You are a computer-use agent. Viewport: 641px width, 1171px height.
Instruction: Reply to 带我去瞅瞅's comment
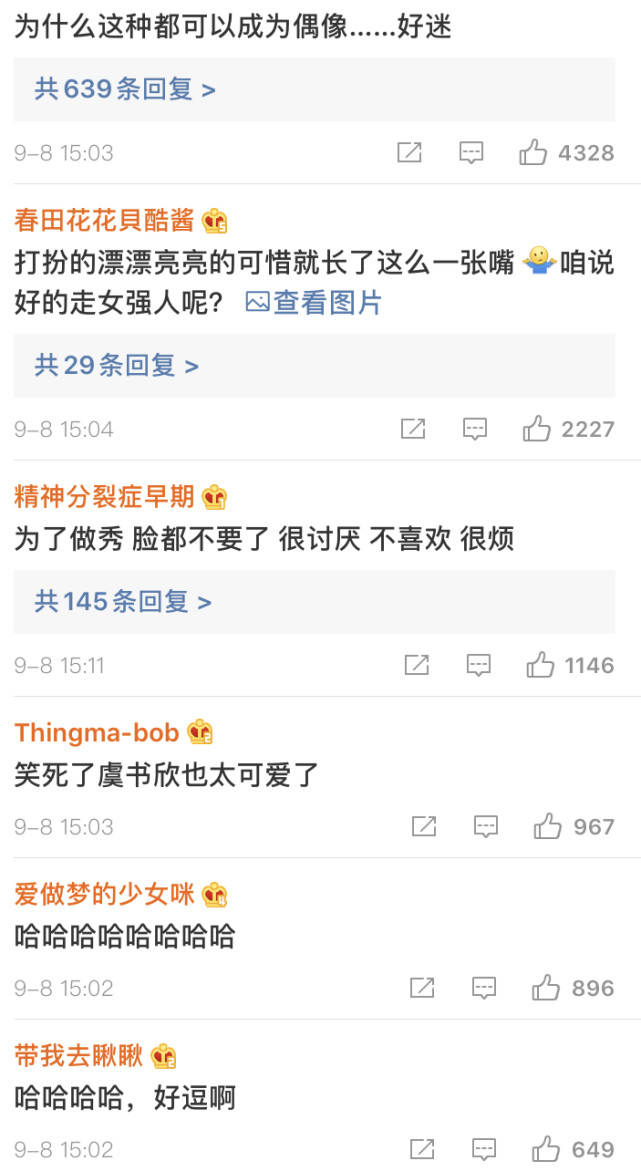click(485, 1149)
